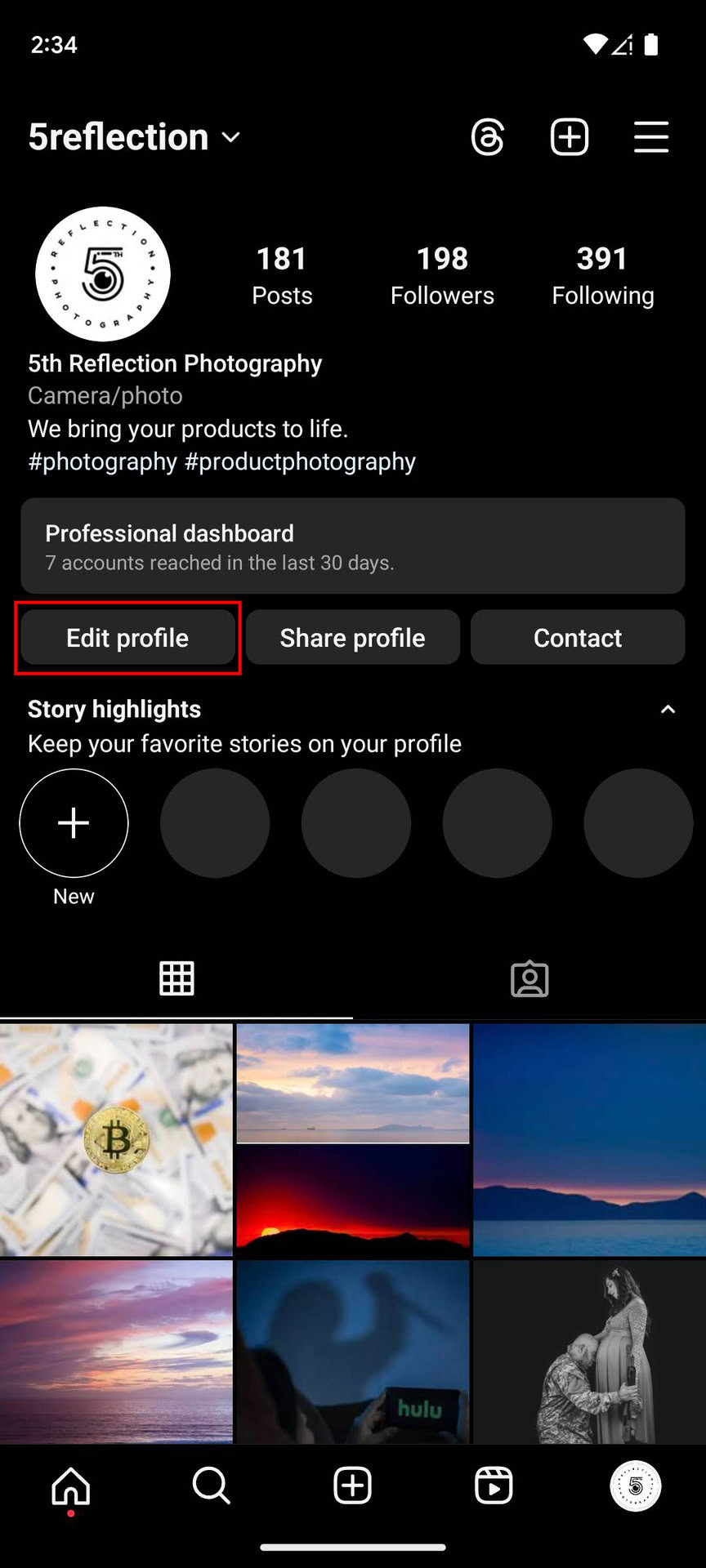Open the hamburger menu
706x1568 pixels.
(x=651, y=136)
